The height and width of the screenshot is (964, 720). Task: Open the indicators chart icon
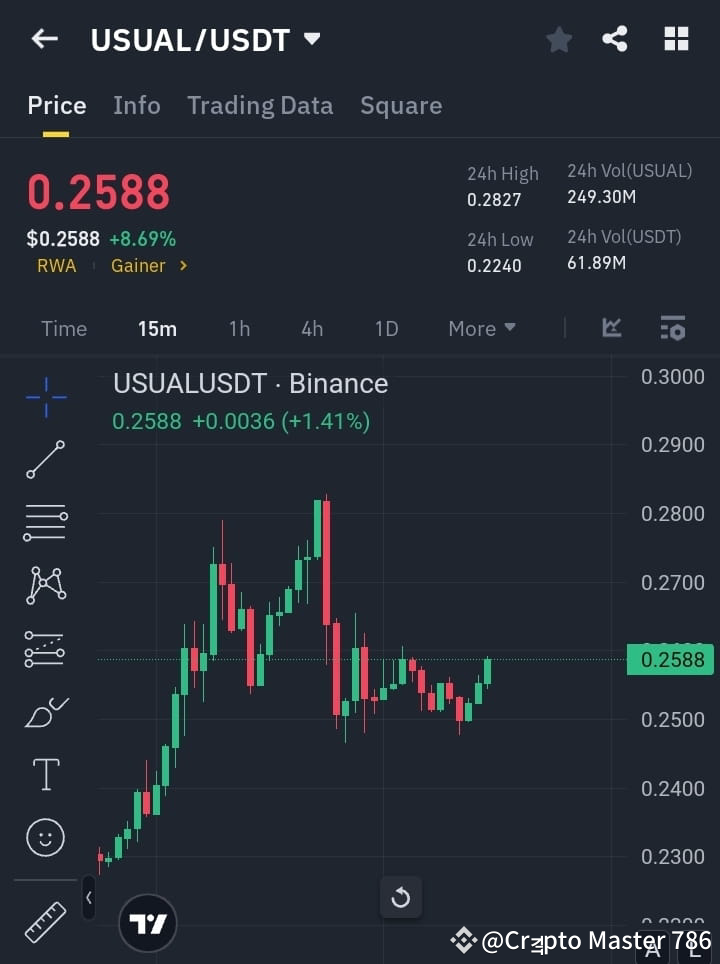click(611, 328)
